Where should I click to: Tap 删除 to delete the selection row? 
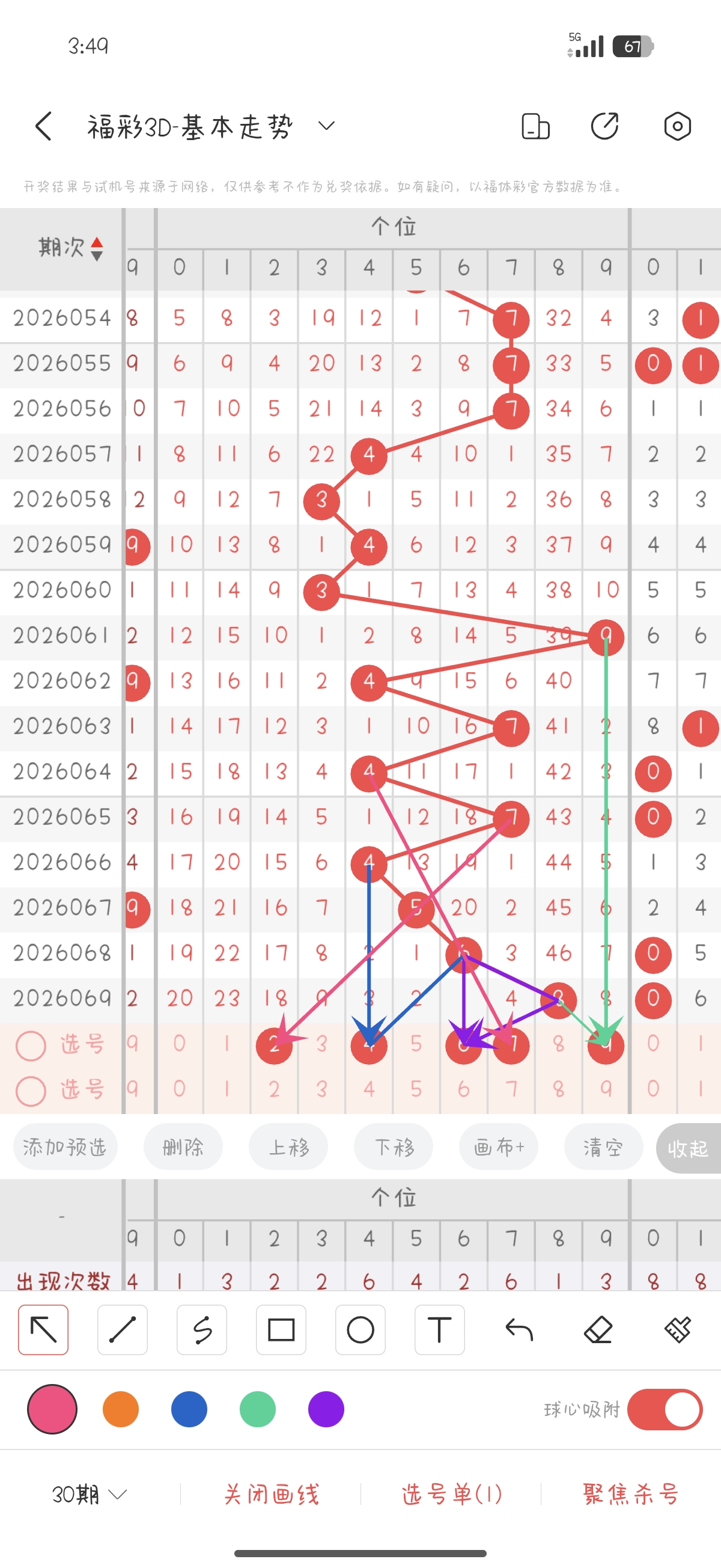pos(183,1147)
